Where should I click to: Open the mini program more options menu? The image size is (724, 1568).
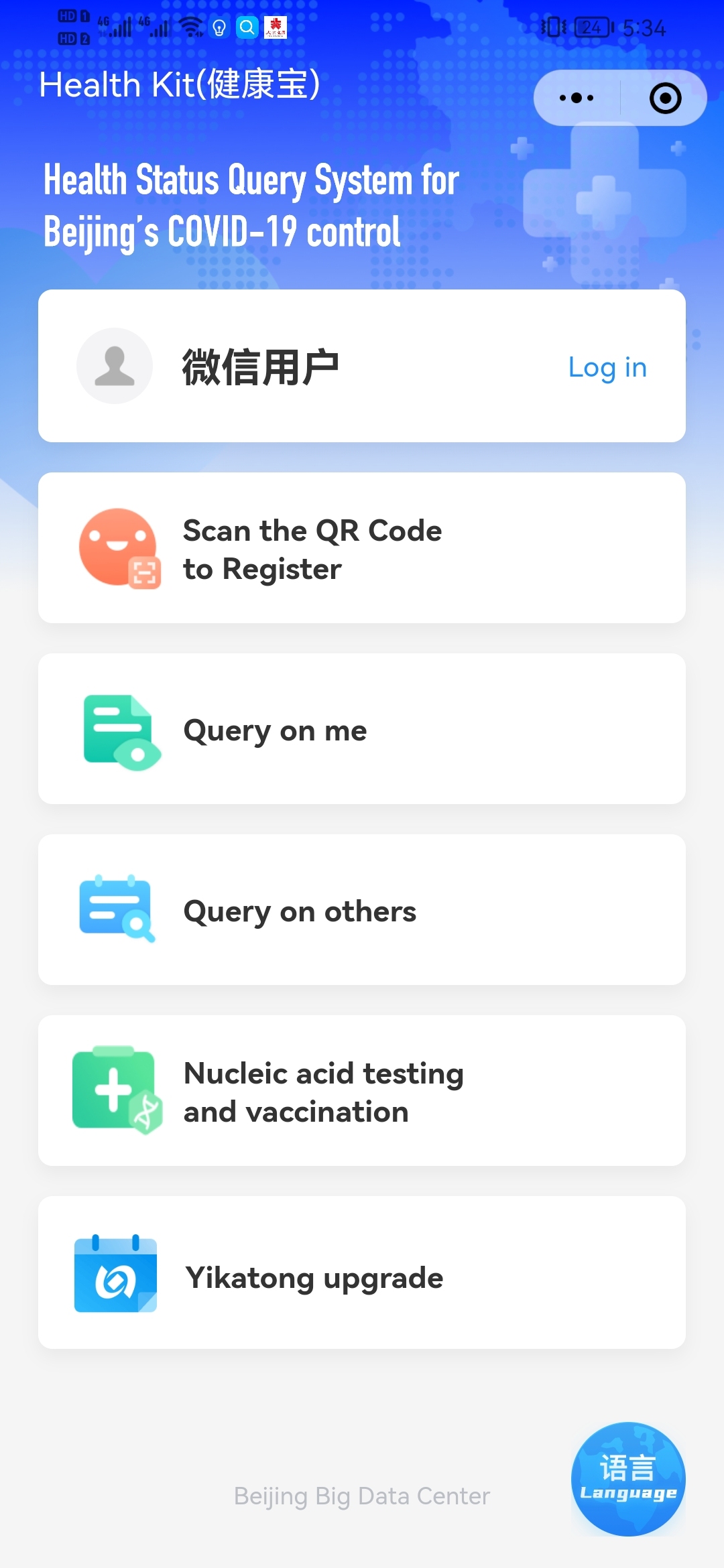[x=577, y=98]
